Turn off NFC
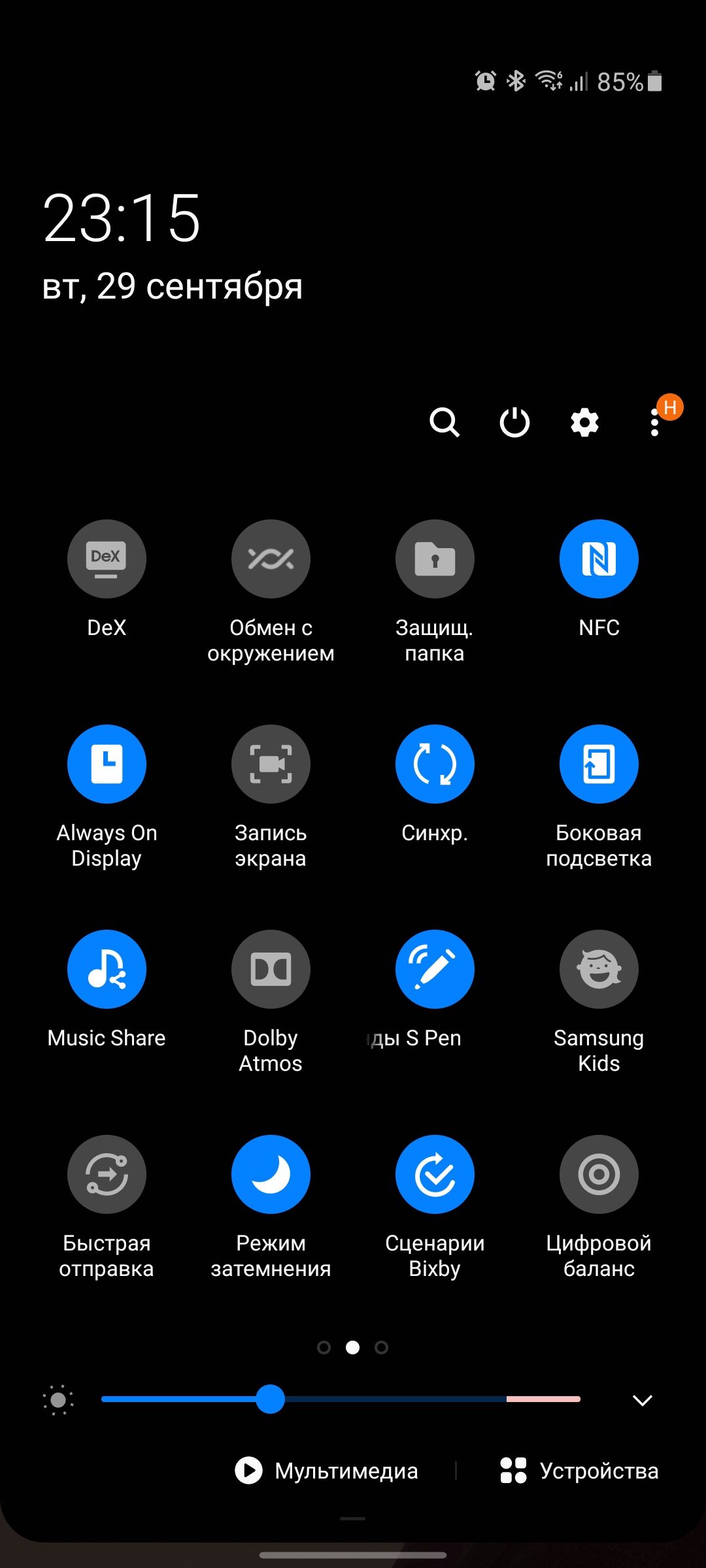The image size is (706, 1568). pos(599,559)
